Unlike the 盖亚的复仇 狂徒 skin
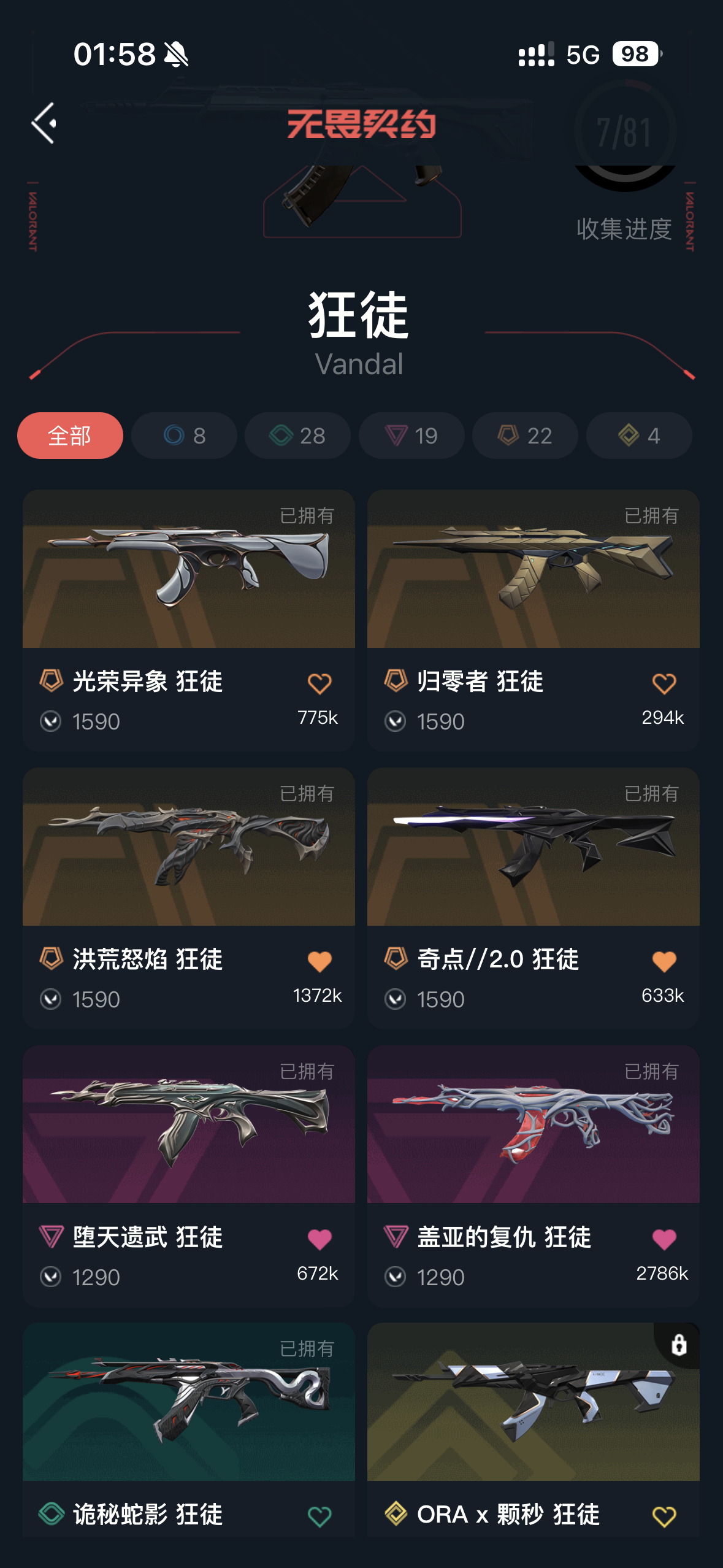723x1568 pixels. [x=664, y=1239]
